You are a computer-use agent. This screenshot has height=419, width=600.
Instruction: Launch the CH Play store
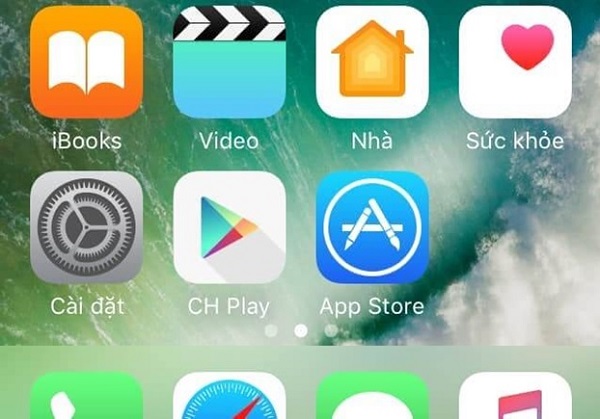[229, 227]
